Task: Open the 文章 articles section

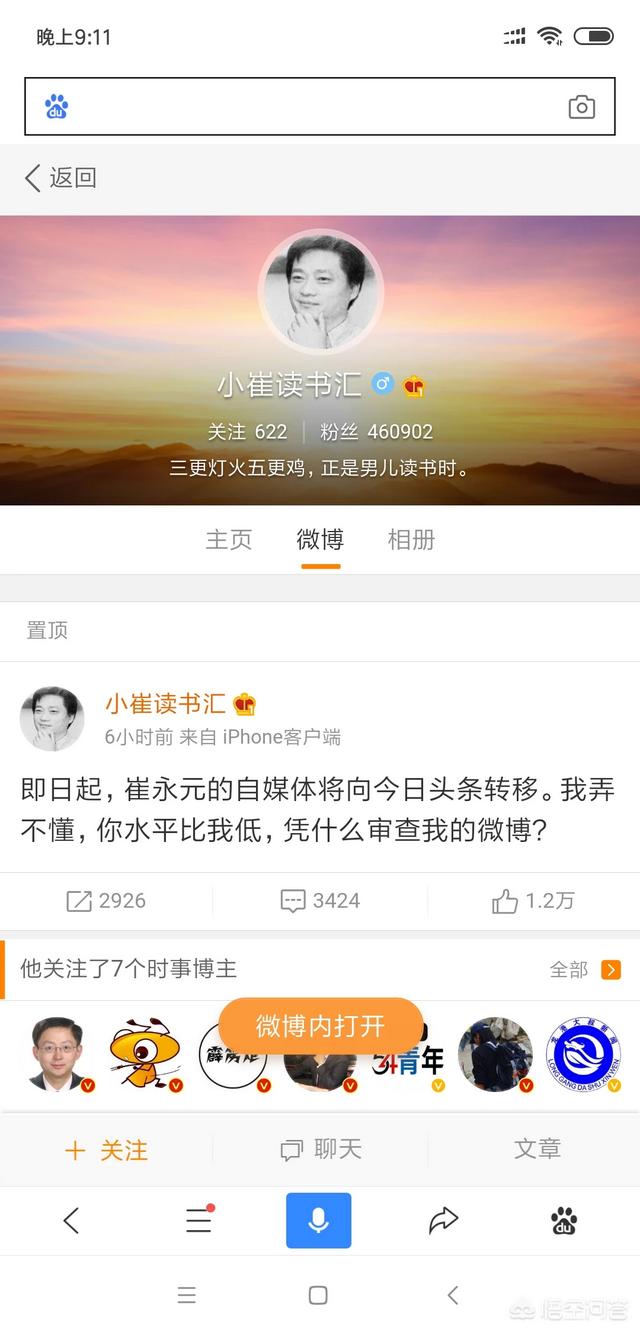Action: point(537,1150)
